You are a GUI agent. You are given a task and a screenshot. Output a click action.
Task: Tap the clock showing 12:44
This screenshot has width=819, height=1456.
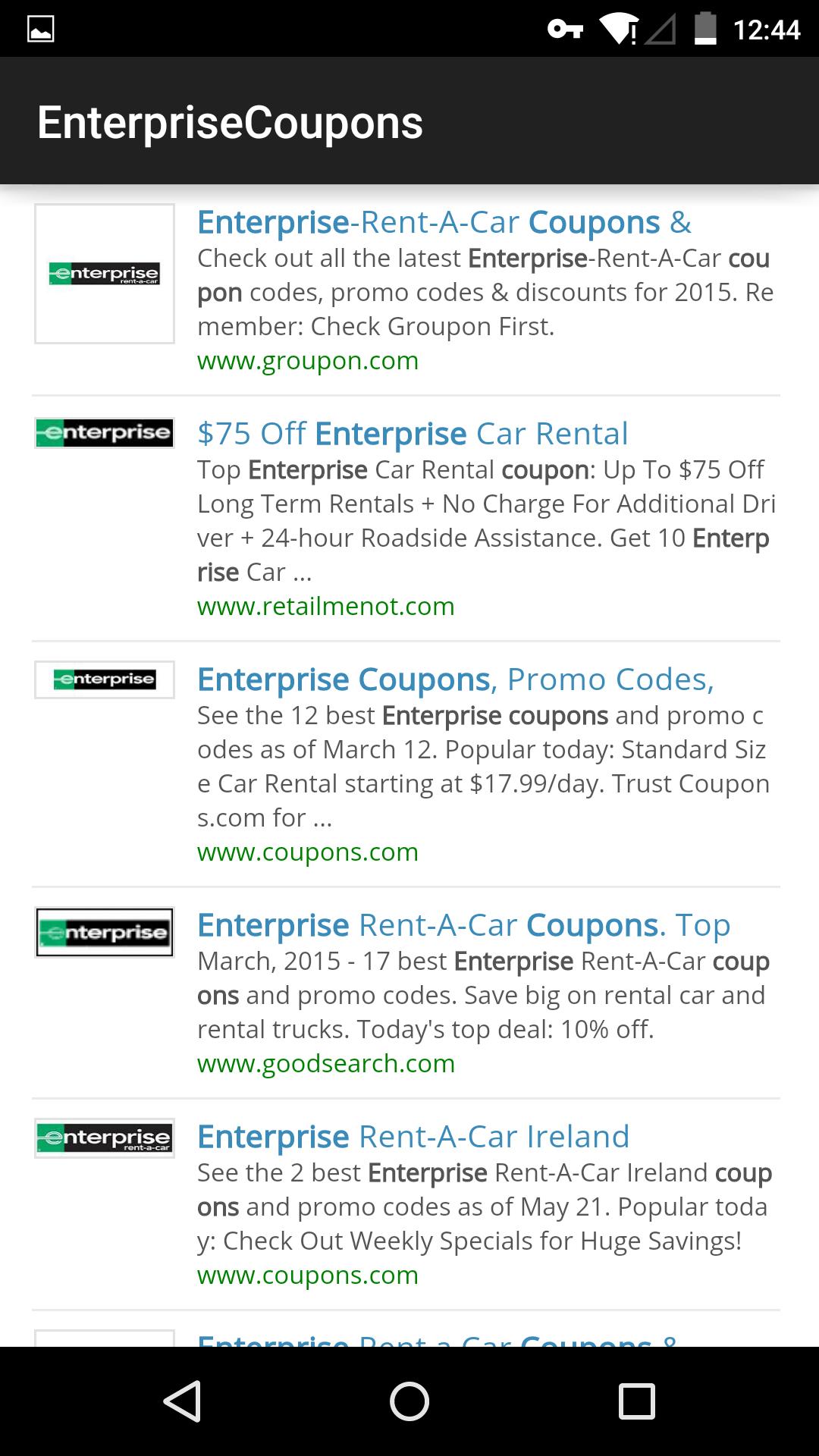767,29
